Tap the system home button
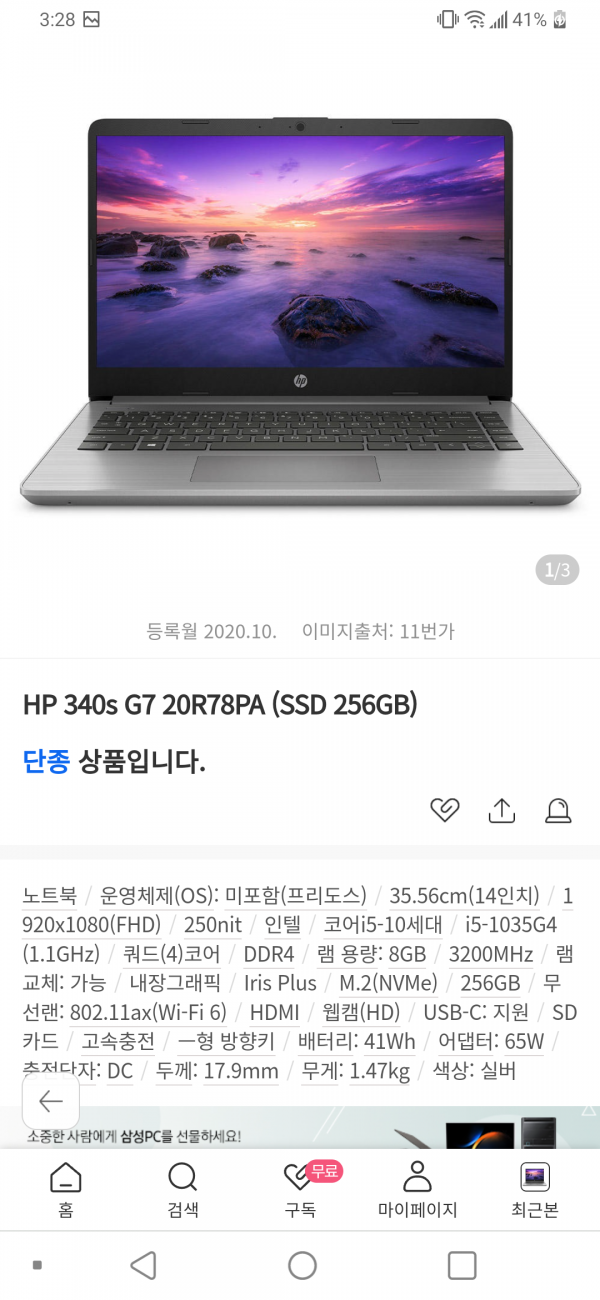 coord(302,1265)
